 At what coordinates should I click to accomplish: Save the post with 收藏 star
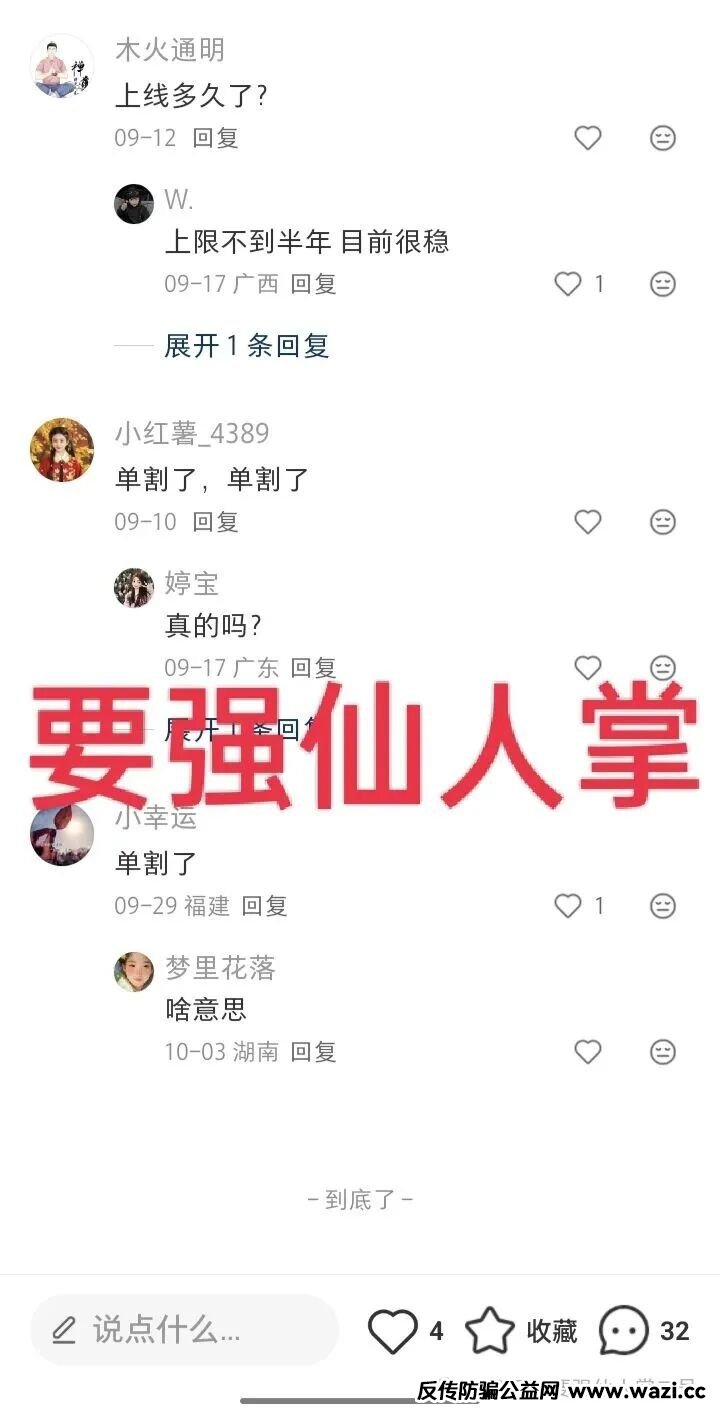pyautogui.click(x=491, y=1331)
